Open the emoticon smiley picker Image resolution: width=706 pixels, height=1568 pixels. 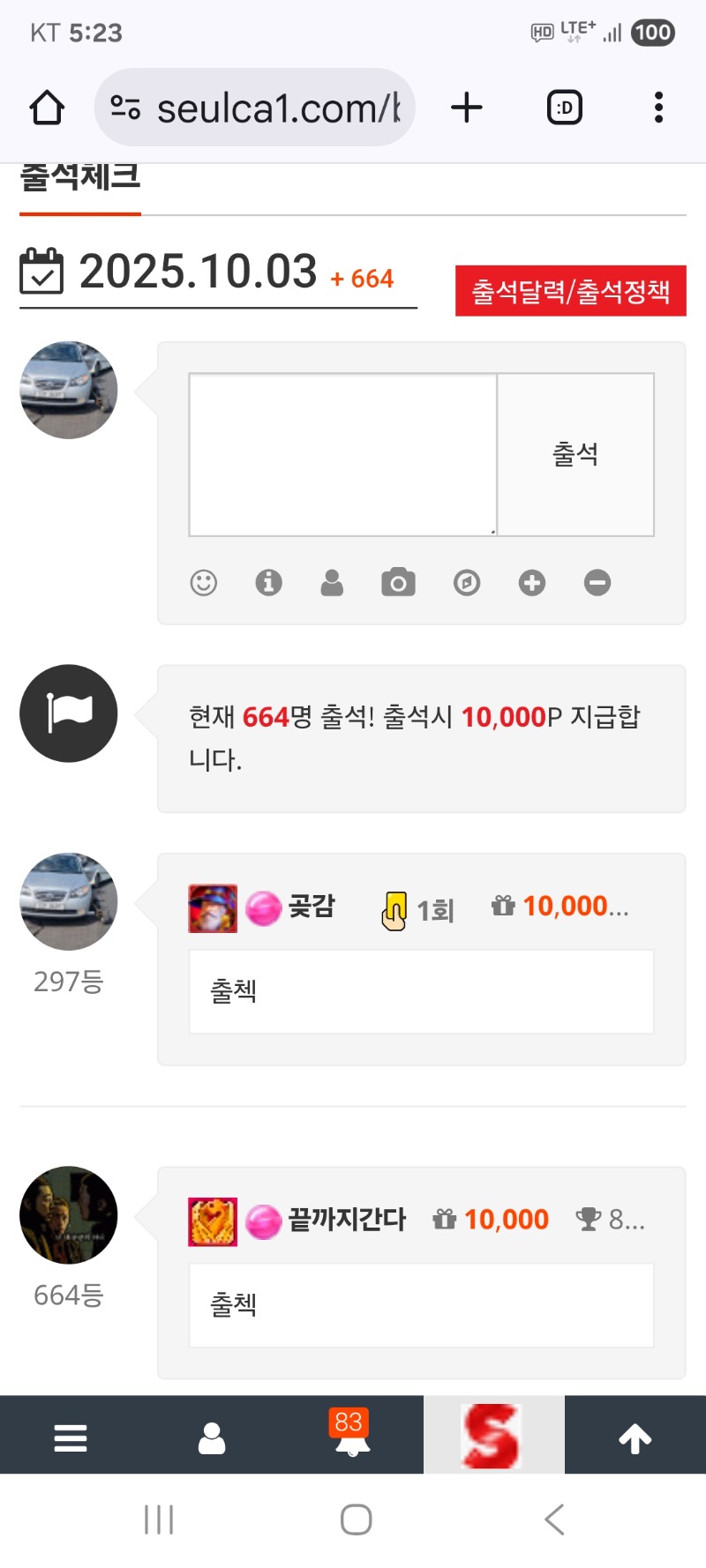[204, 583]
